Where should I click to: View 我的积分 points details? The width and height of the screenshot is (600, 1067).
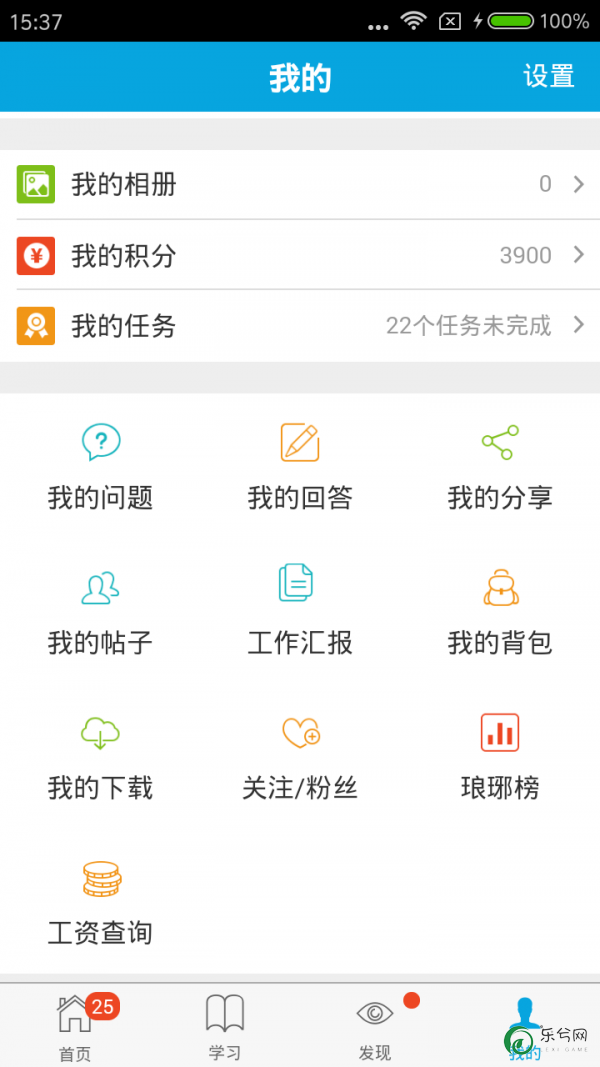(x=300, y=255)
